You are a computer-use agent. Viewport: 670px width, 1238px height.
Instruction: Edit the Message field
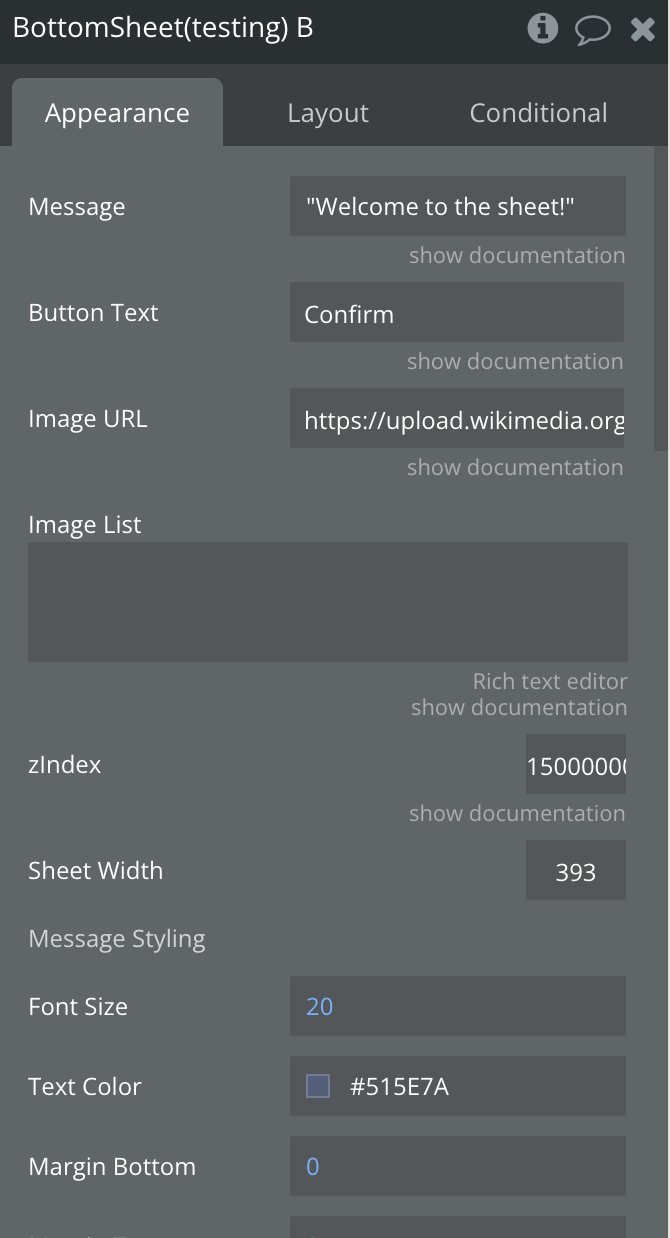(457, 207)
